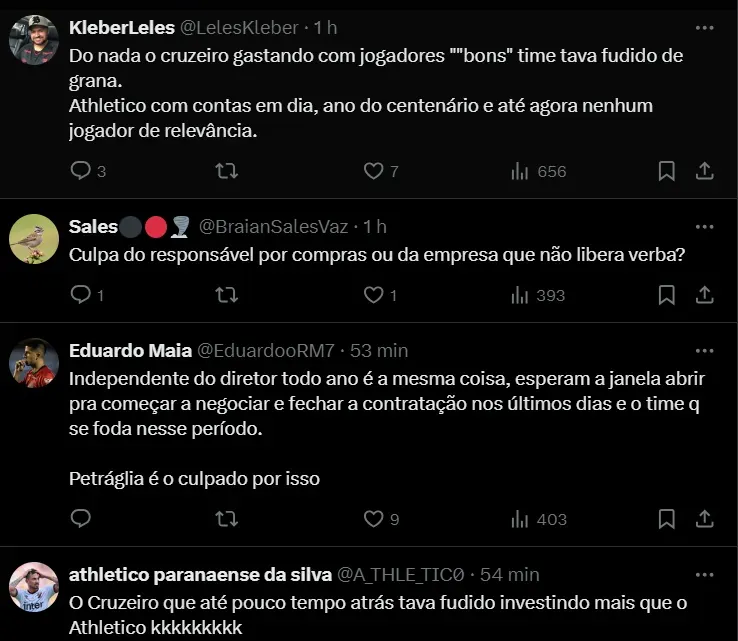
Task: Reply to Eduardo Maia's tweet
Action: (x=81, y=519)
